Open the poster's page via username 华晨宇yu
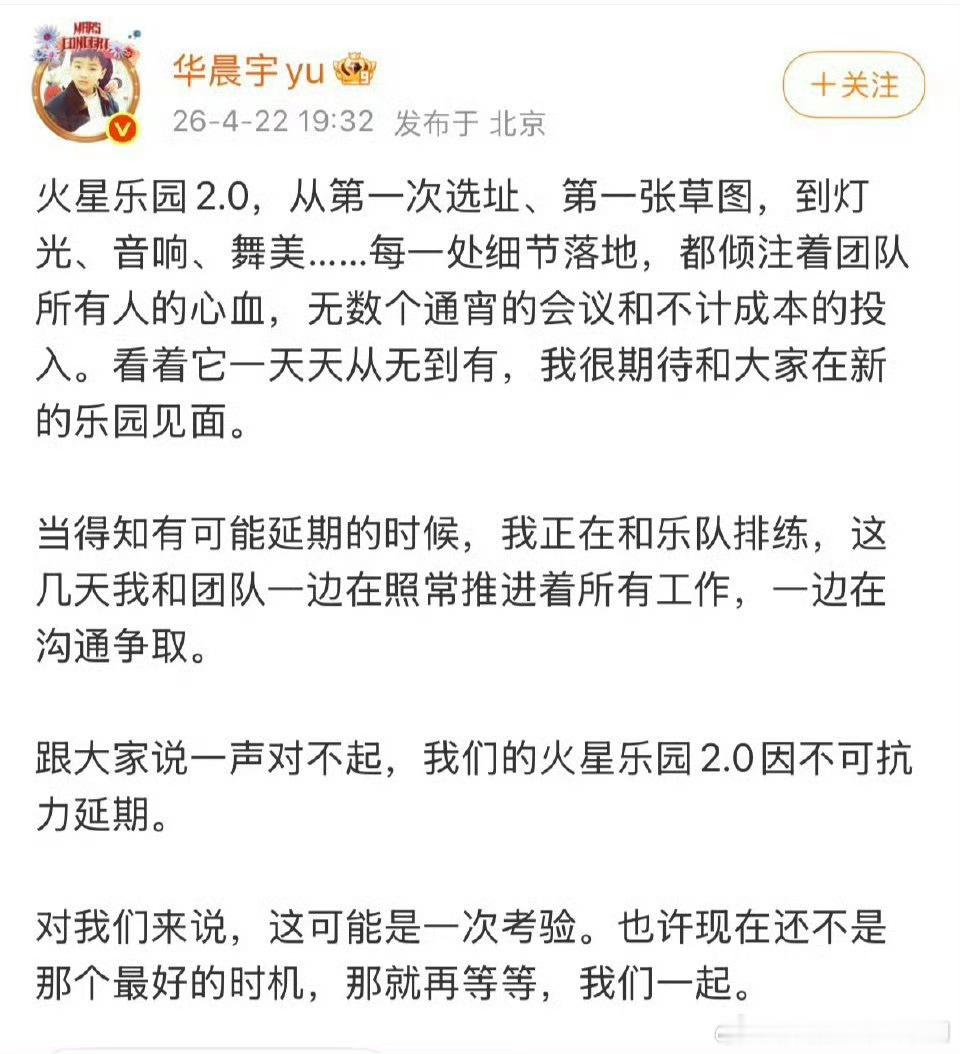 click(x=250, y=70)
